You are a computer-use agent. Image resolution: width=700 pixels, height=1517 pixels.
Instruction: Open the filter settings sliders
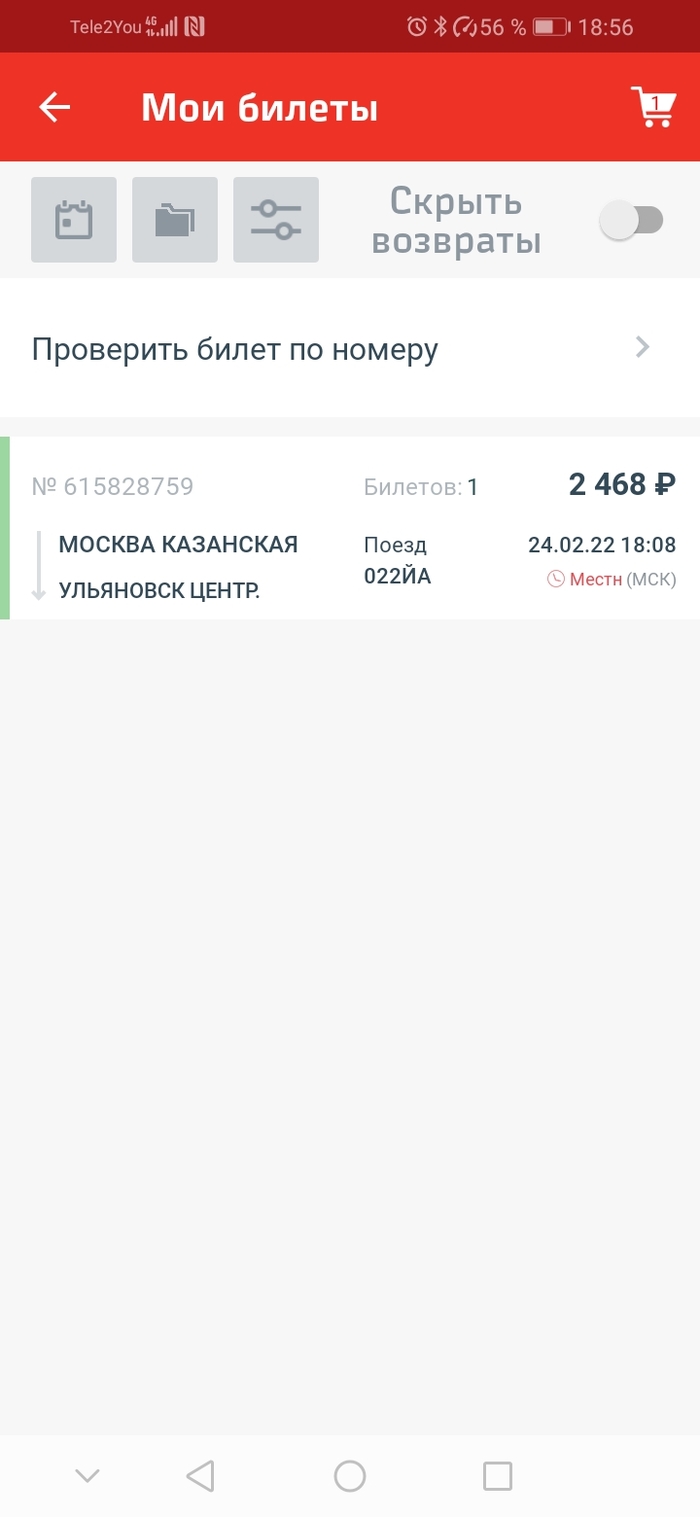276,220
